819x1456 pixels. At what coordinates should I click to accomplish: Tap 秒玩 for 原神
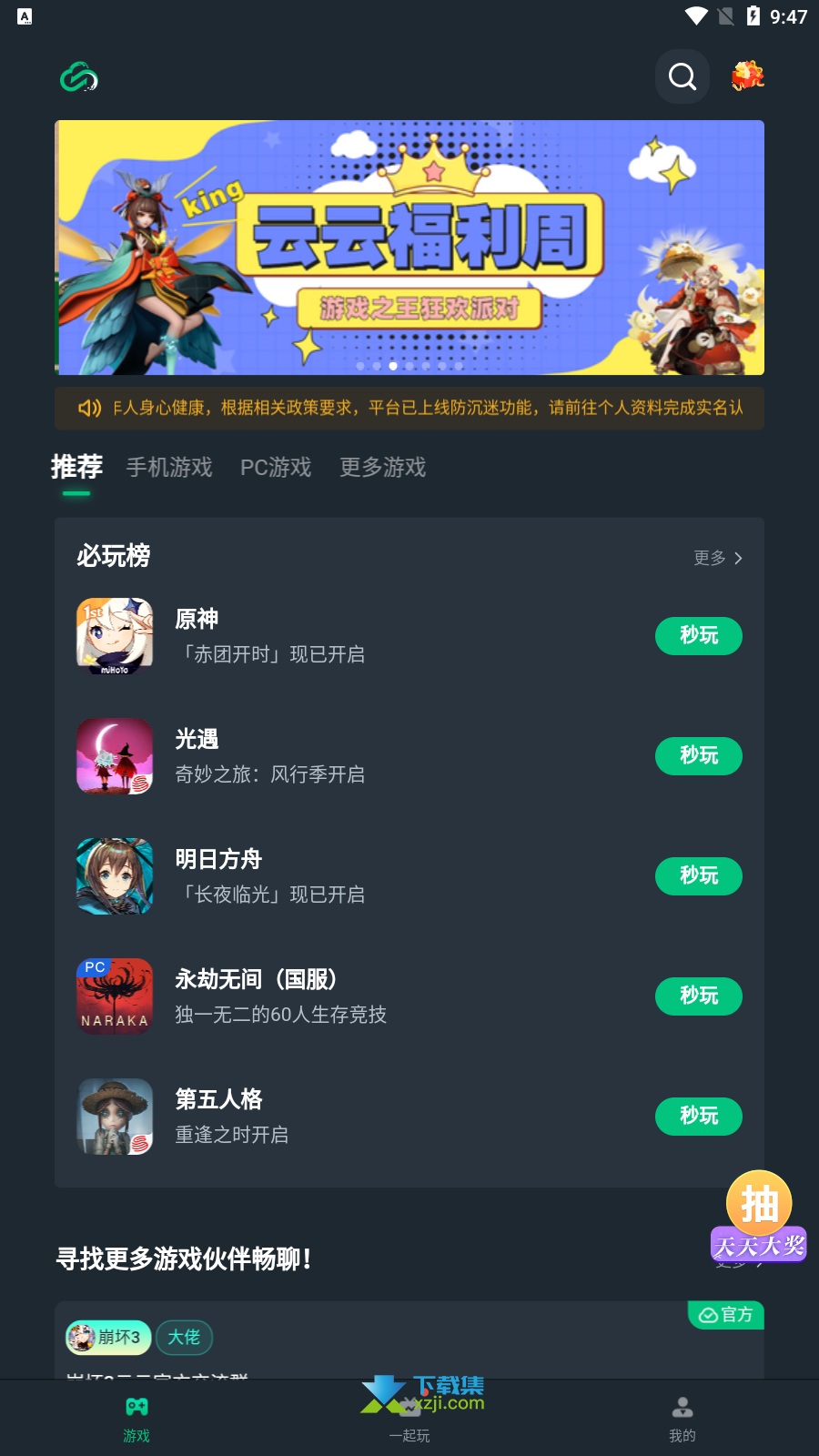[x=699, y=636]
